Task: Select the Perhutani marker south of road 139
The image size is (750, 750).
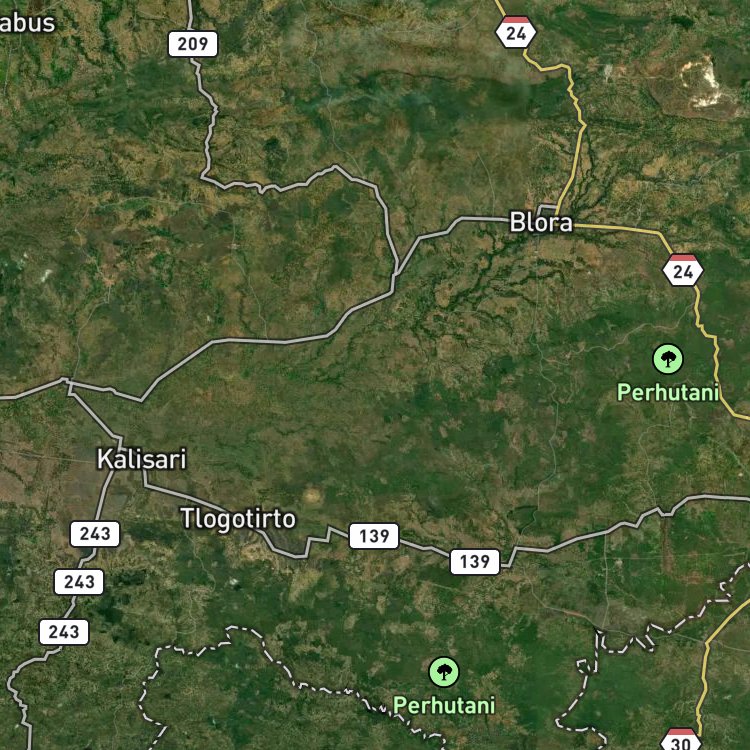Action: pos(444,672)
